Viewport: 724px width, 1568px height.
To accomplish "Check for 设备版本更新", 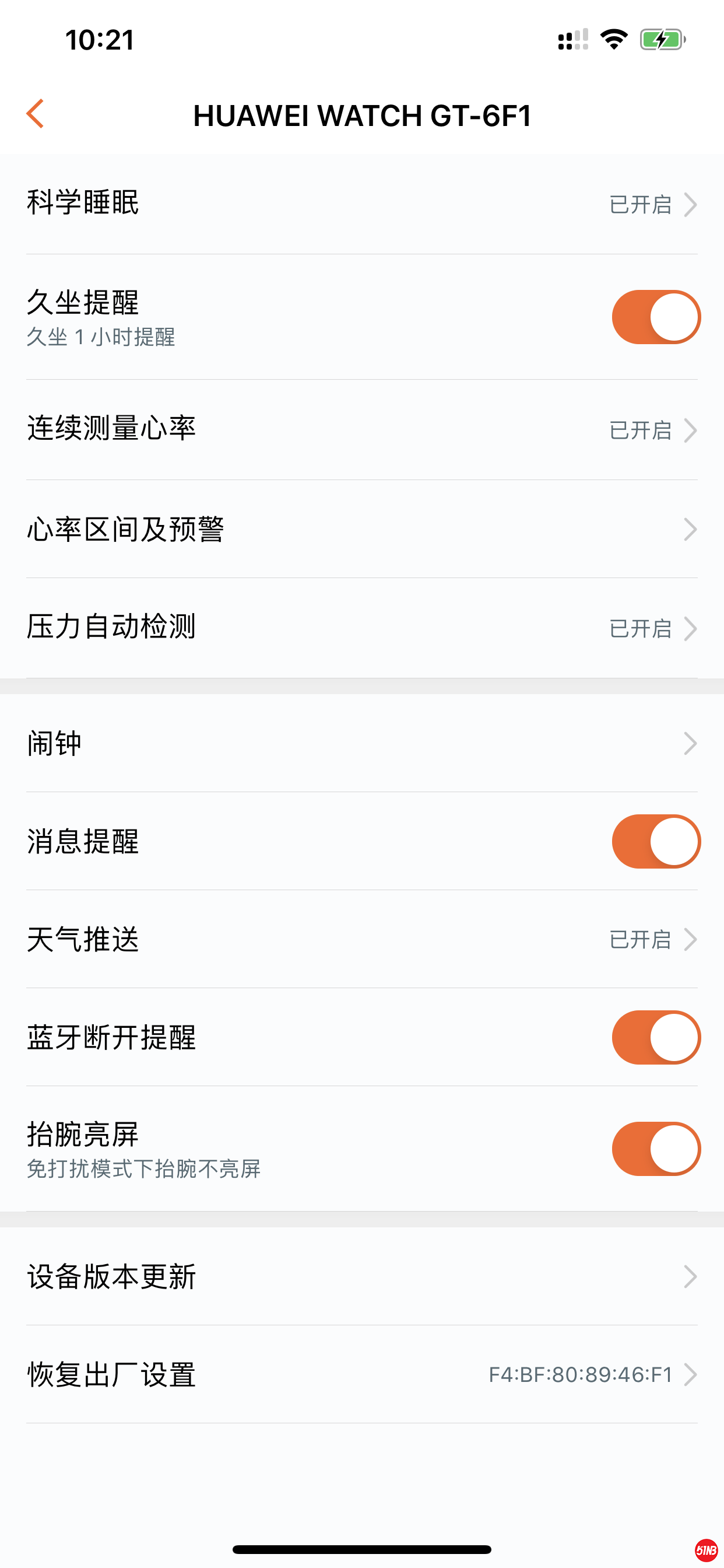I will pos(361,1276).
